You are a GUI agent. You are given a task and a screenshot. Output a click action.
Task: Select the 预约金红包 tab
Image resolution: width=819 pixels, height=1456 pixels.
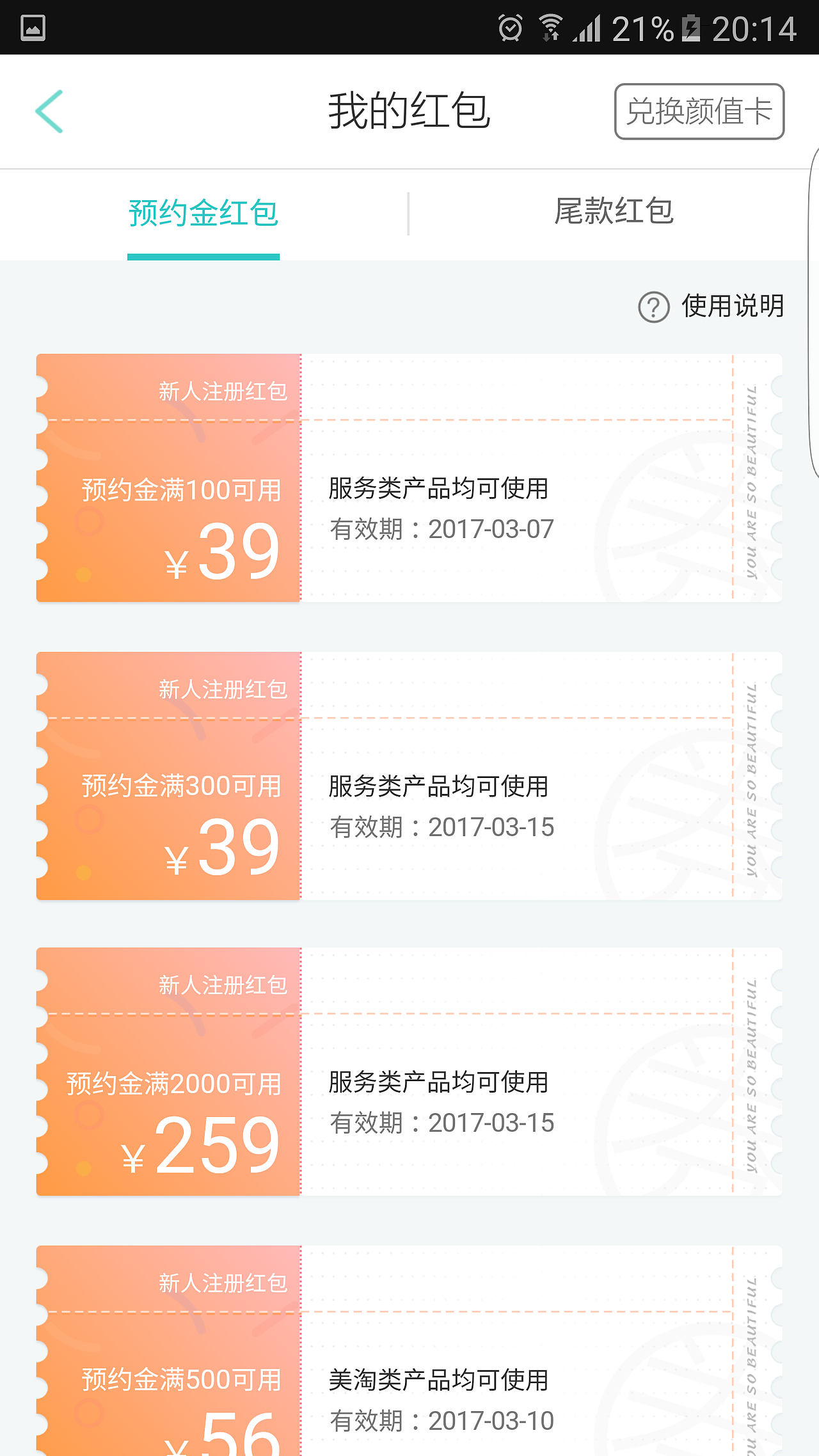pos(203,214)
